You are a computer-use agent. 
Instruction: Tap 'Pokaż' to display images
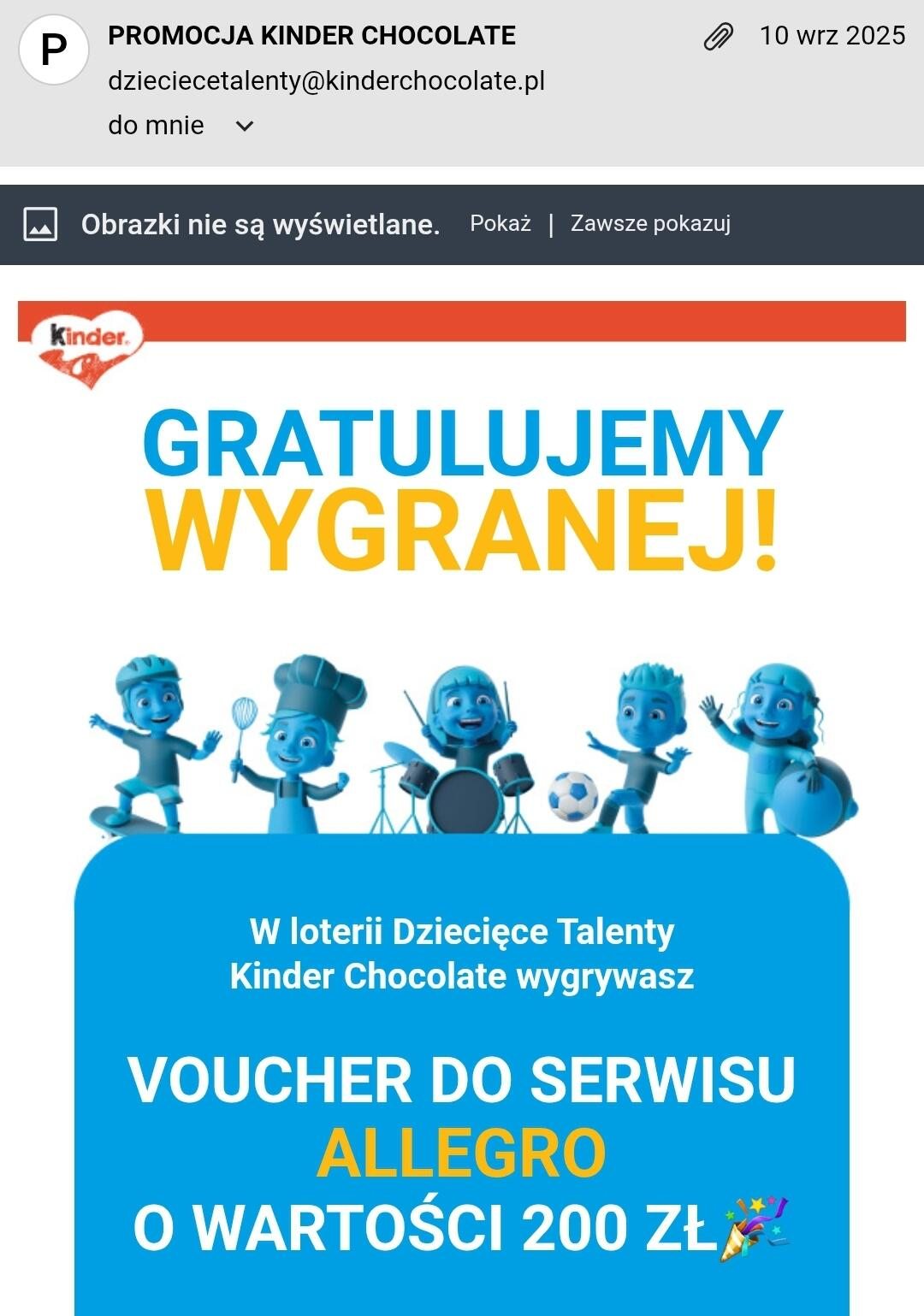click(500, 224)
